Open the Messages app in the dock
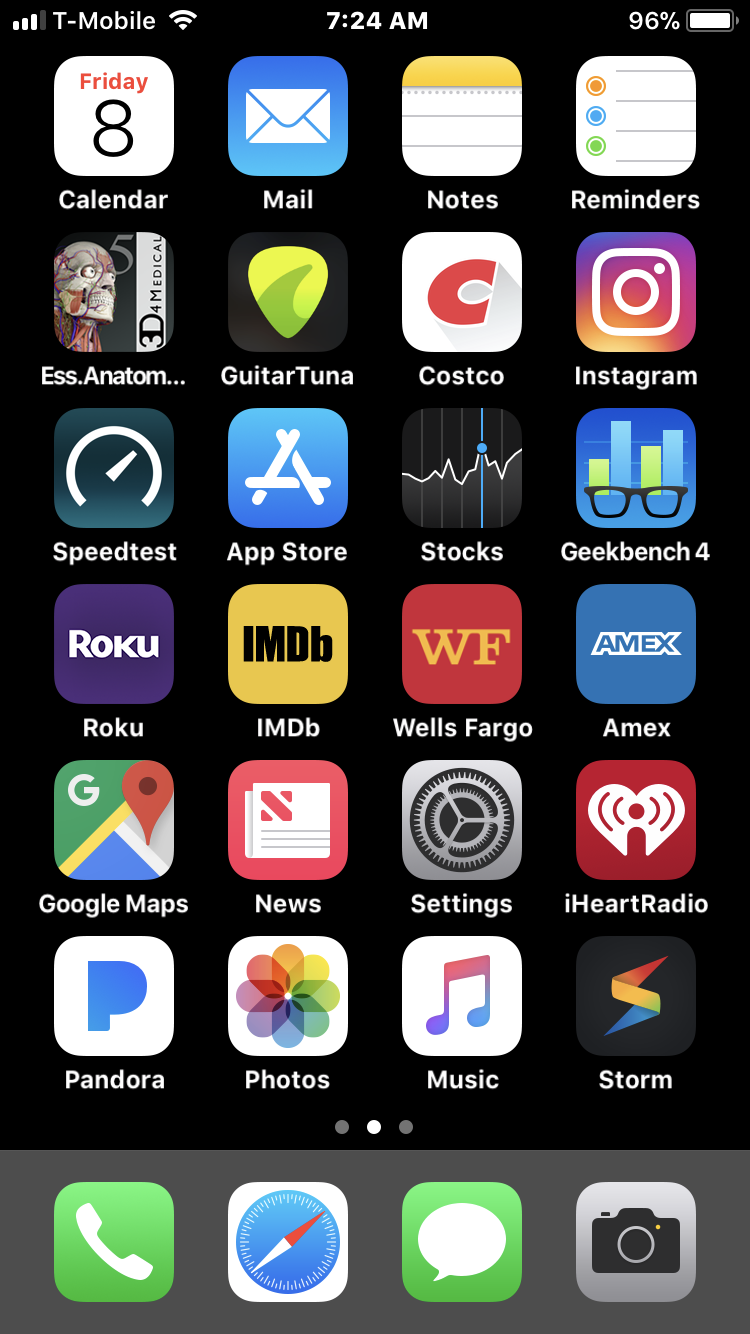 click(462, 1242)
